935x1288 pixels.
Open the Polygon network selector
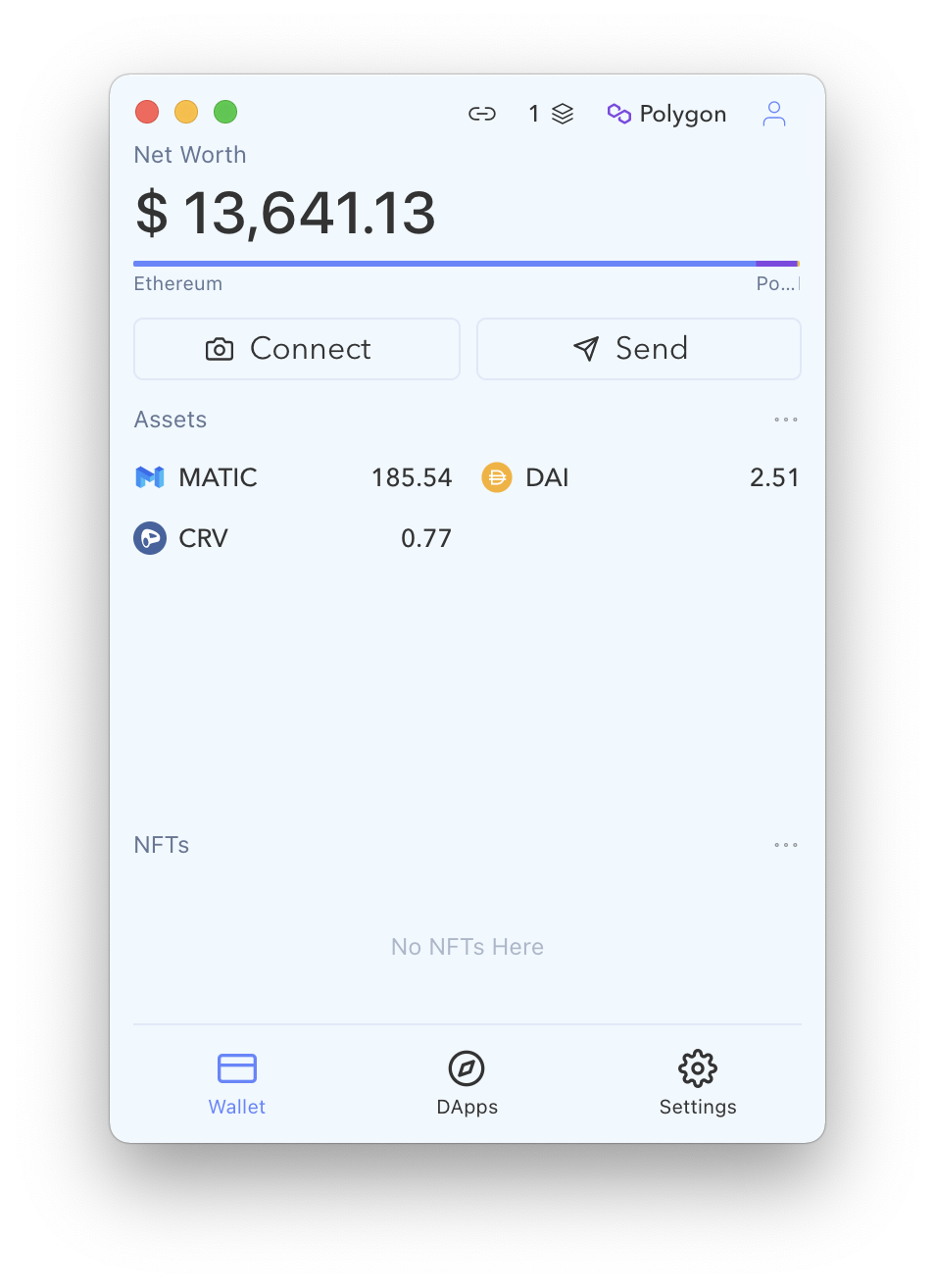[x=667, y=114]
